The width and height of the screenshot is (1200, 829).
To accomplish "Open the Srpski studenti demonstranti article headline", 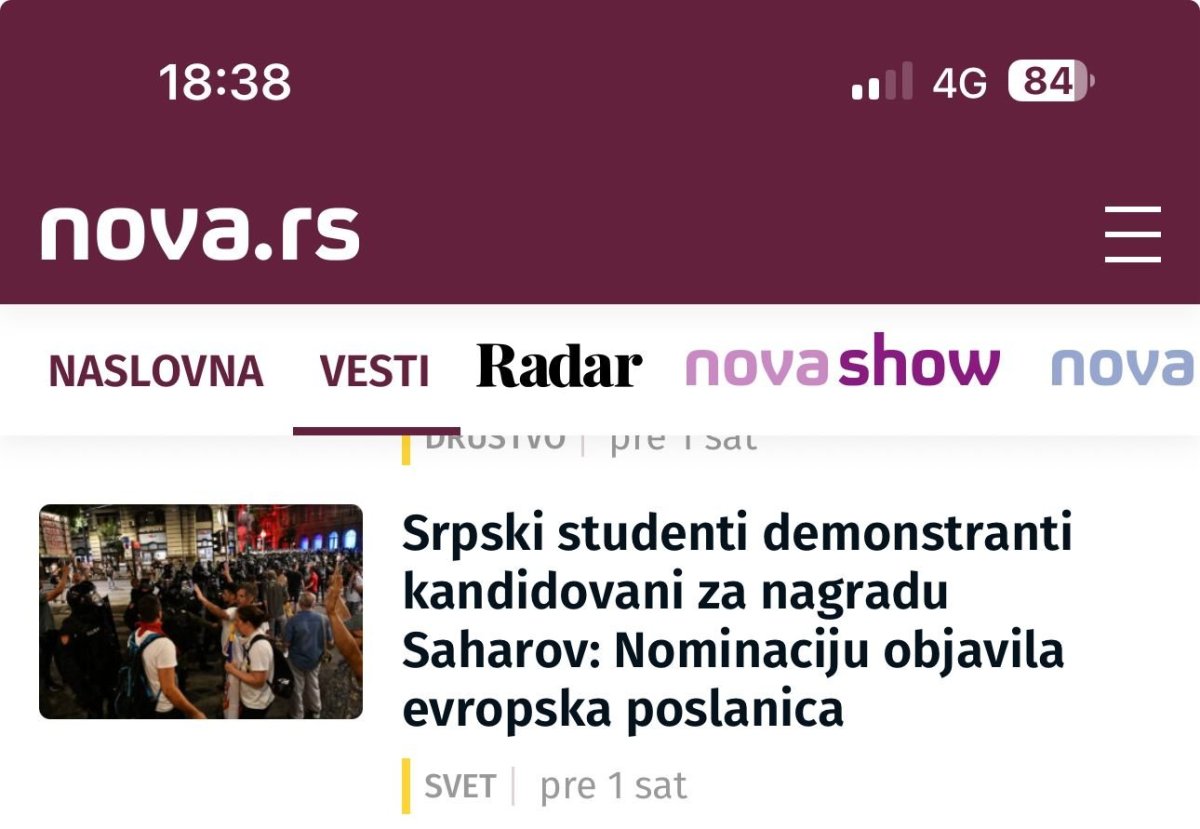I will click(x=736, y=620).
